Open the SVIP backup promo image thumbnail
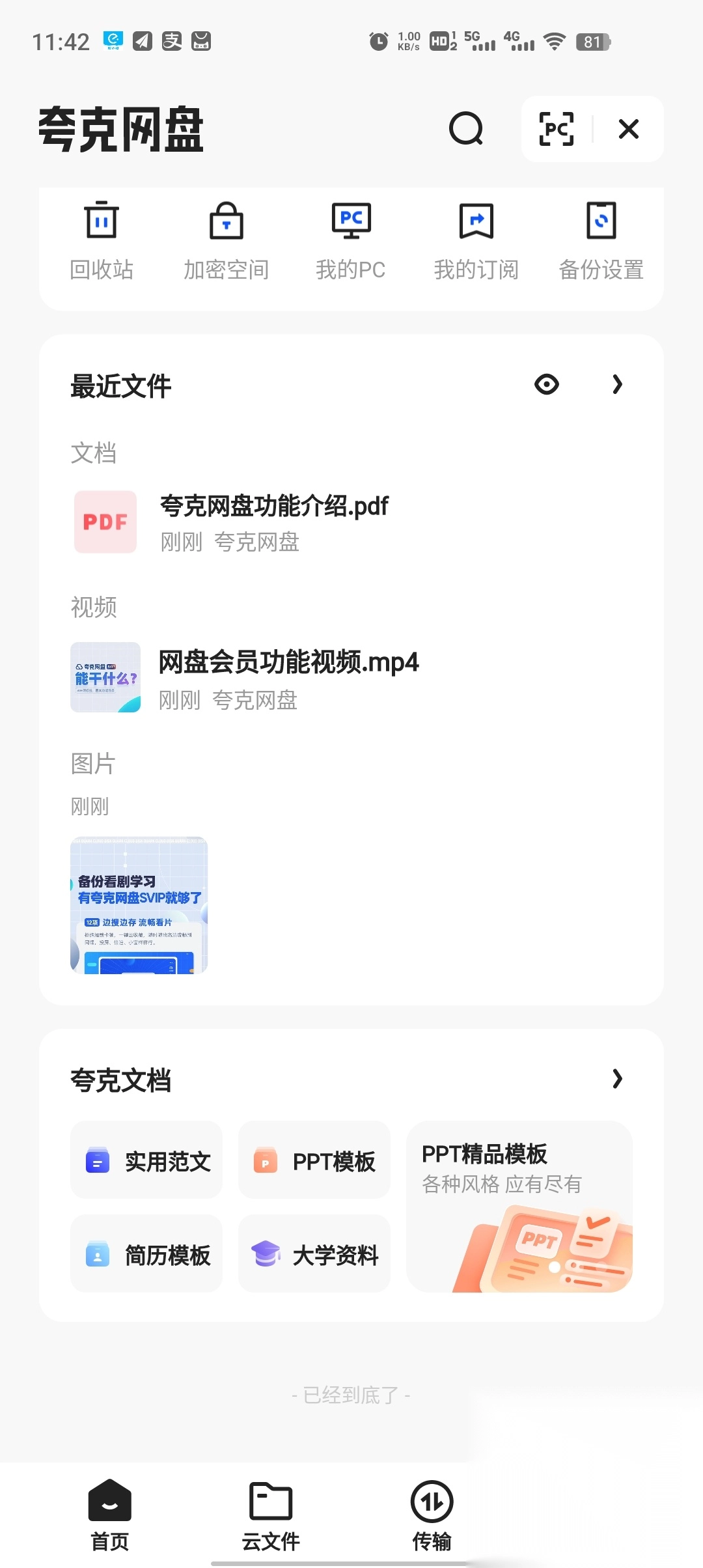703x1568 pixels. click(139, 906)
